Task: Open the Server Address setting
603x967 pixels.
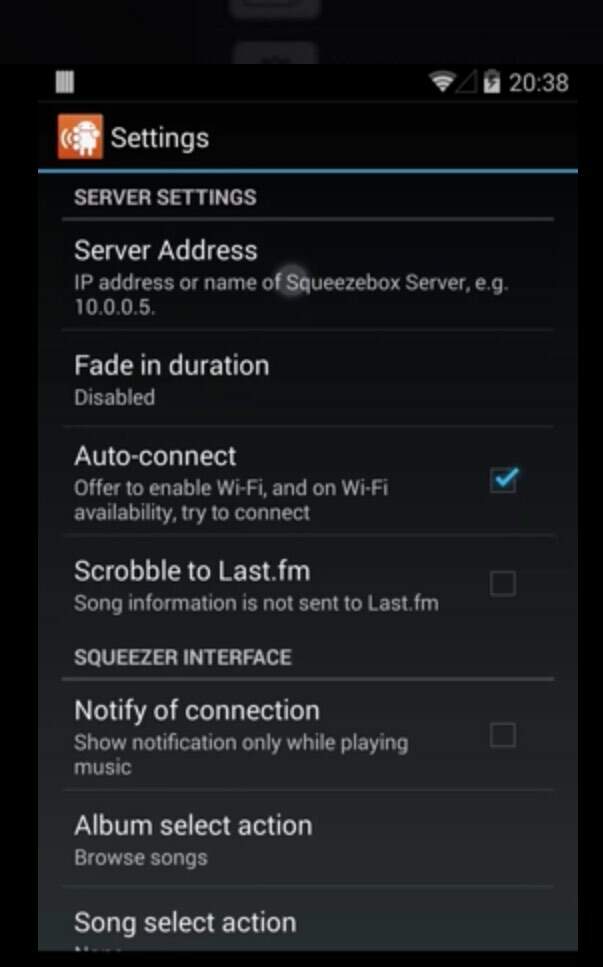Action: (308, 275)
